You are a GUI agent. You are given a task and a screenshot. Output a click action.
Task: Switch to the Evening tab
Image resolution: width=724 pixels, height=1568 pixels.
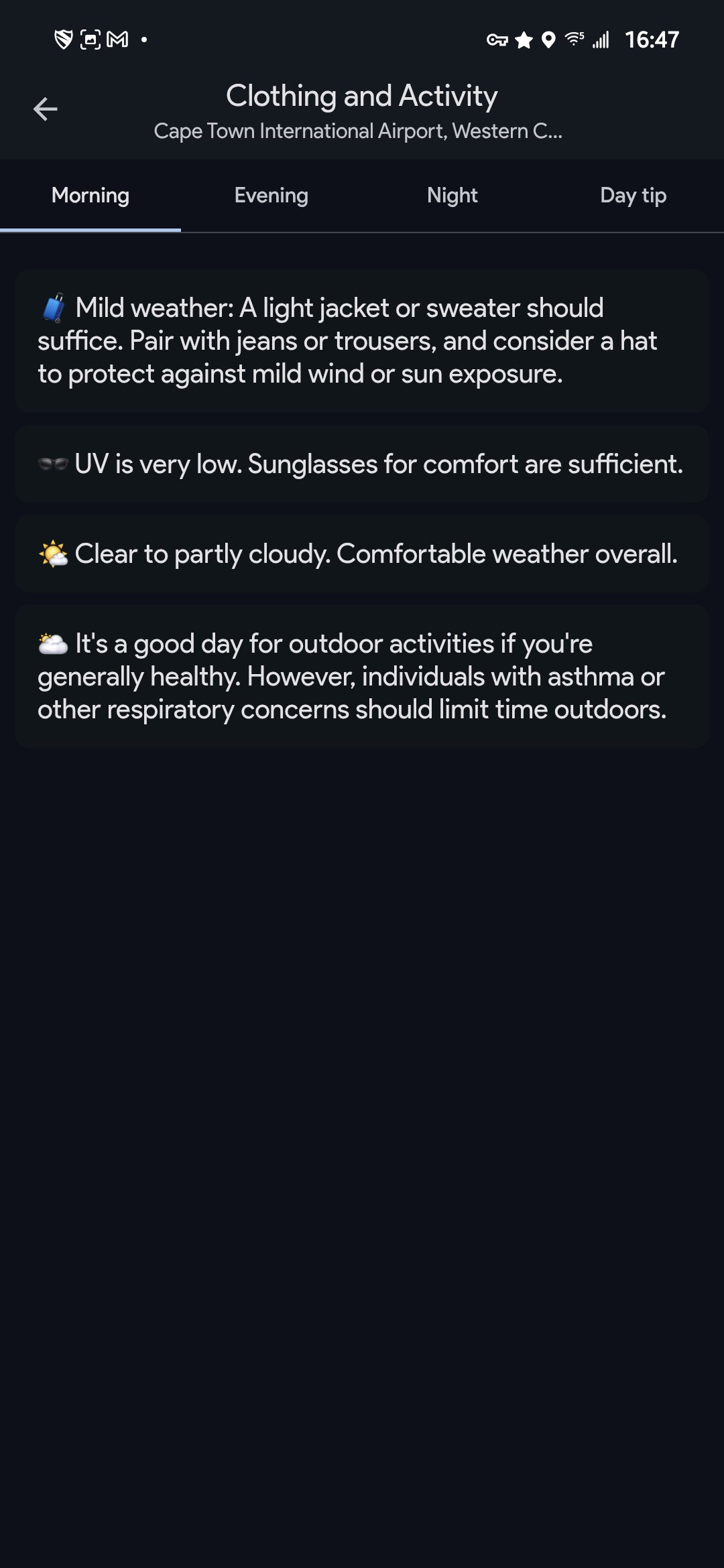(x=271, y=196)
